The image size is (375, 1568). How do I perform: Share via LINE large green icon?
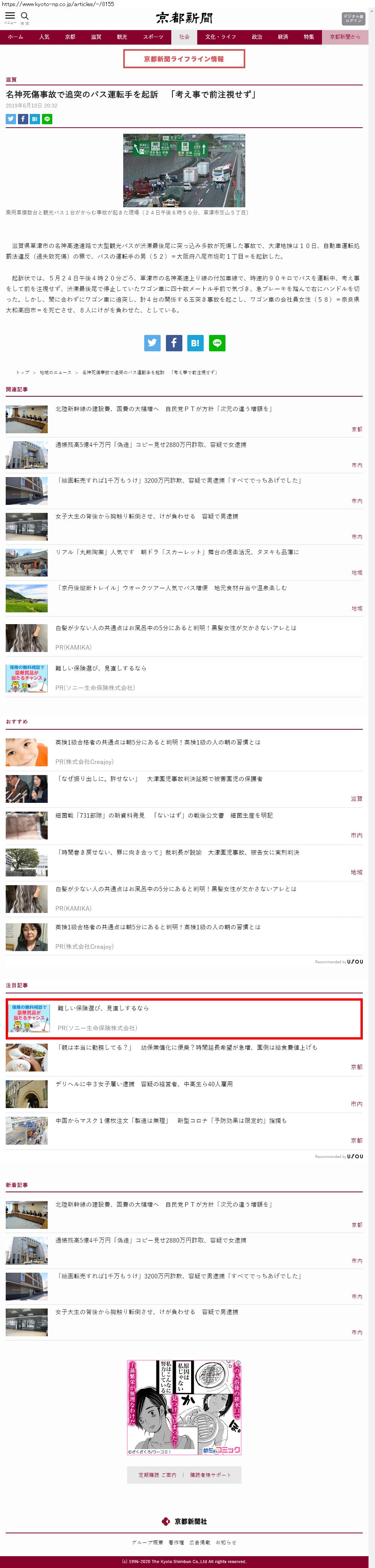click(216, 343)
